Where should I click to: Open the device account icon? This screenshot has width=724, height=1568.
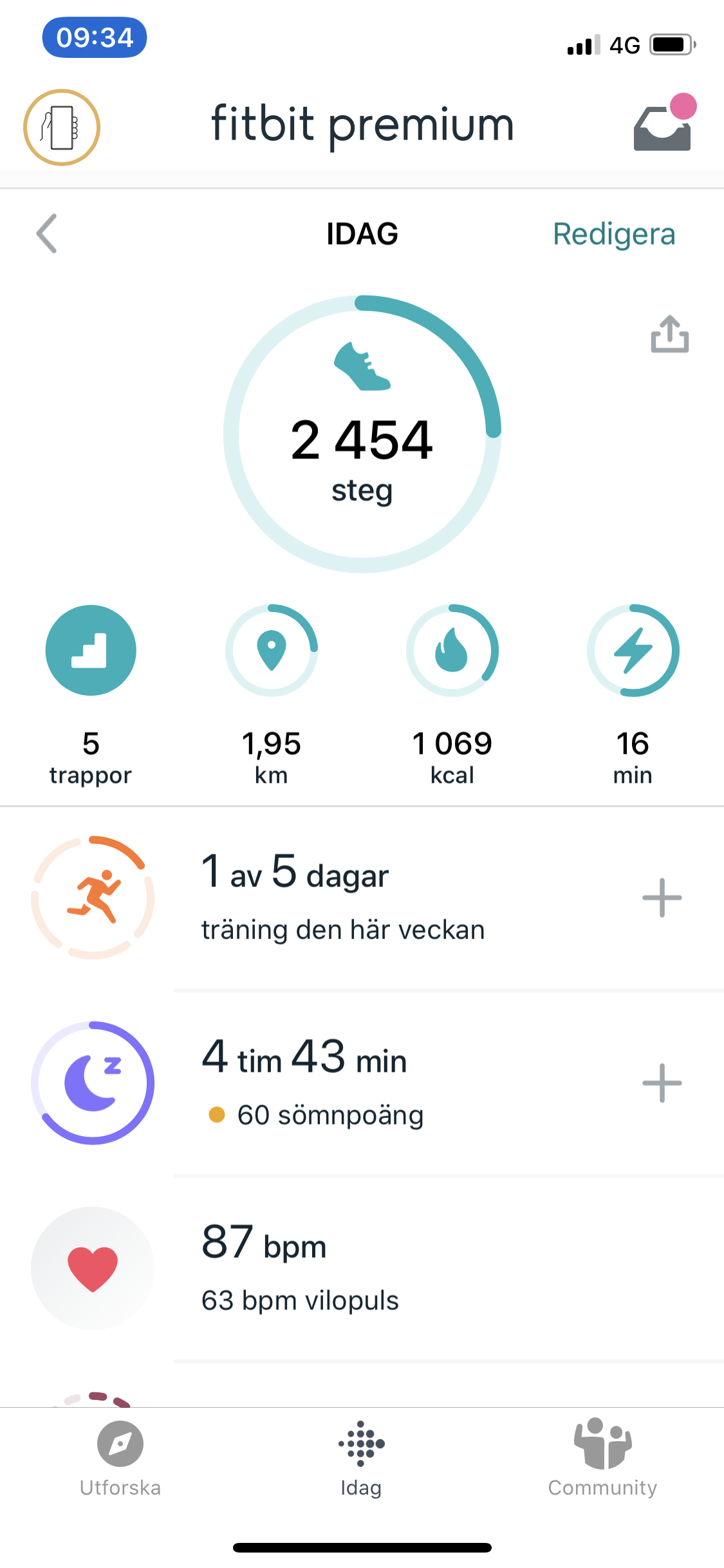[x=62, y=127]
